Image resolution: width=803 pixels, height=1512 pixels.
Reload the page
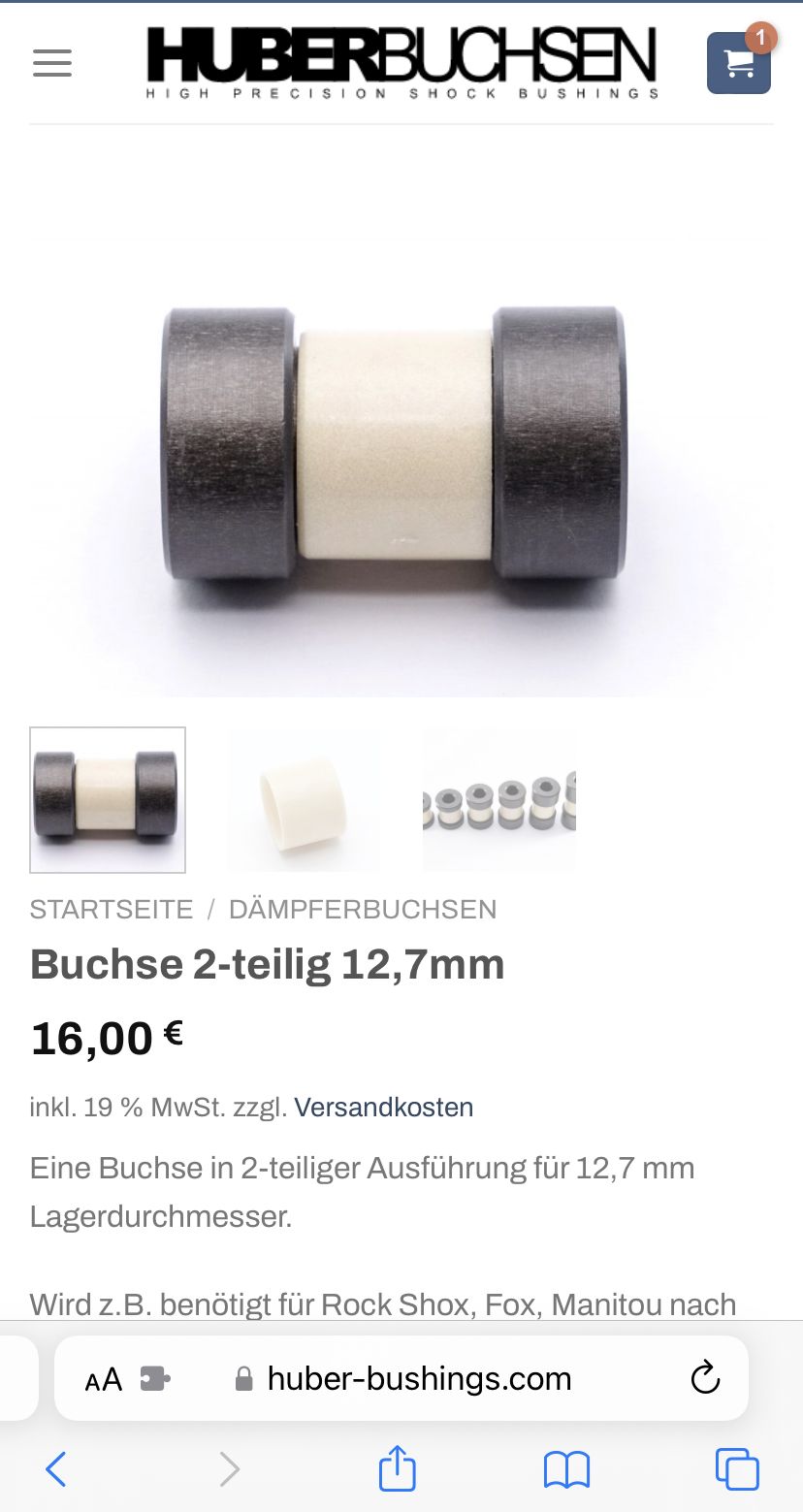705,1378
